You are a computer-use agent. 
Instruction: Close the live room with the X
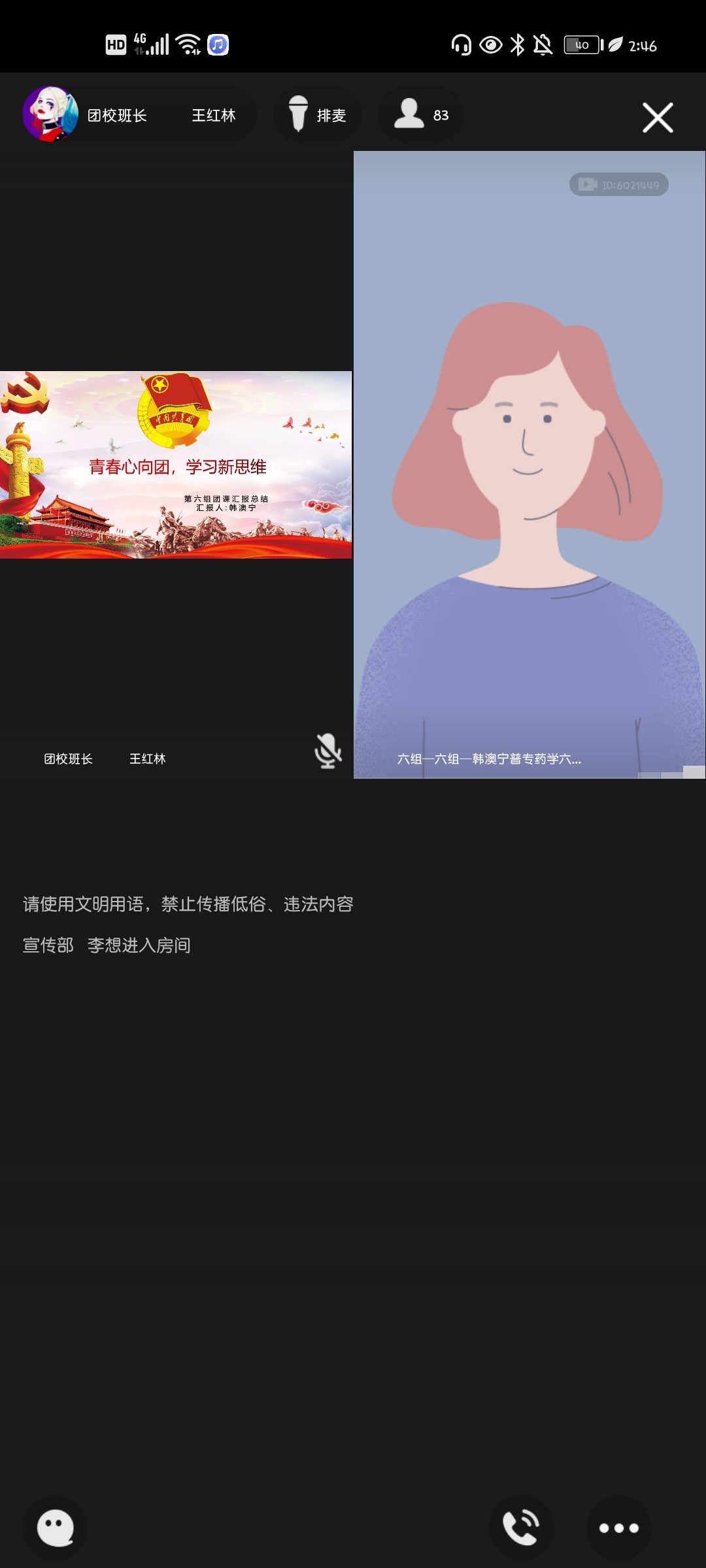(x=658, y=118)
